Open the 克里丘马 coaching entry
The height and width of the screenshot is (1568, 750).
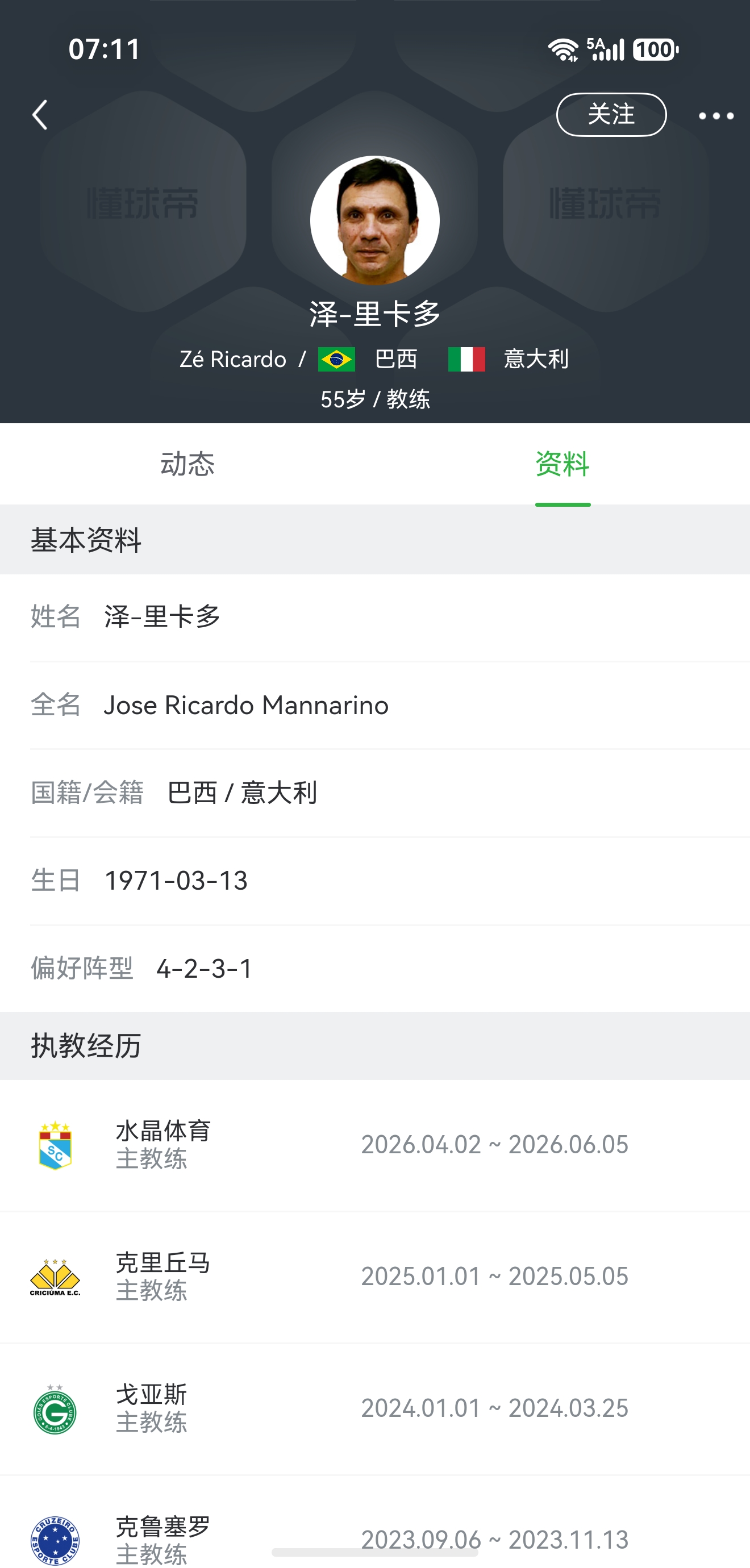(375, 1277)
